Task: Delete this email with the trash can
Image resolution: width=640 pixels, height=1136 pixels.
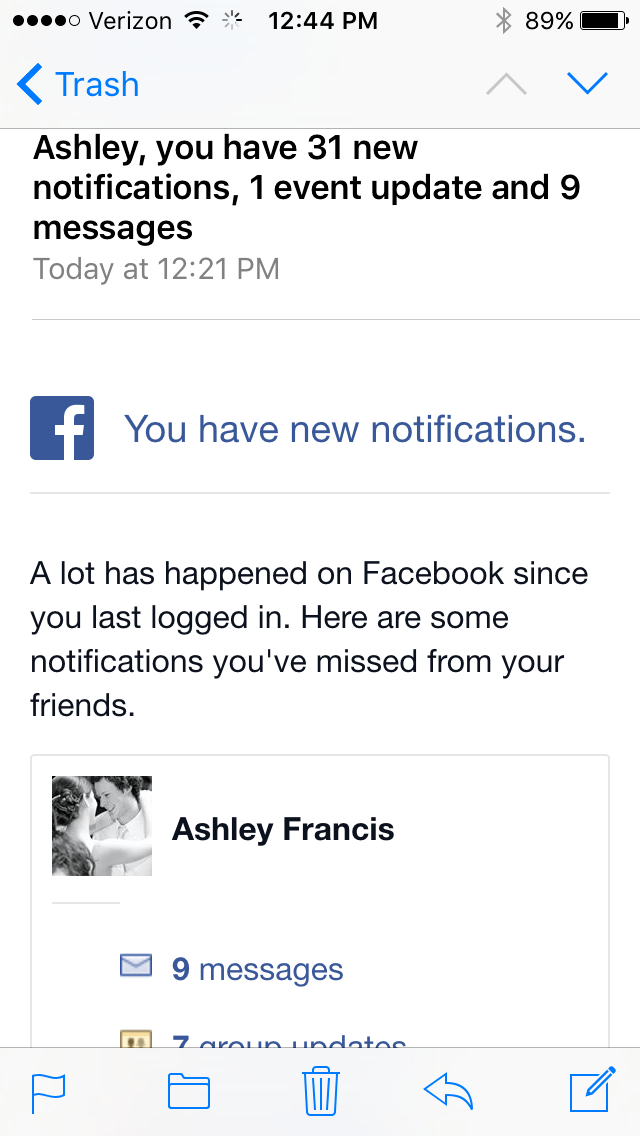Action: tap(320, 1091)
